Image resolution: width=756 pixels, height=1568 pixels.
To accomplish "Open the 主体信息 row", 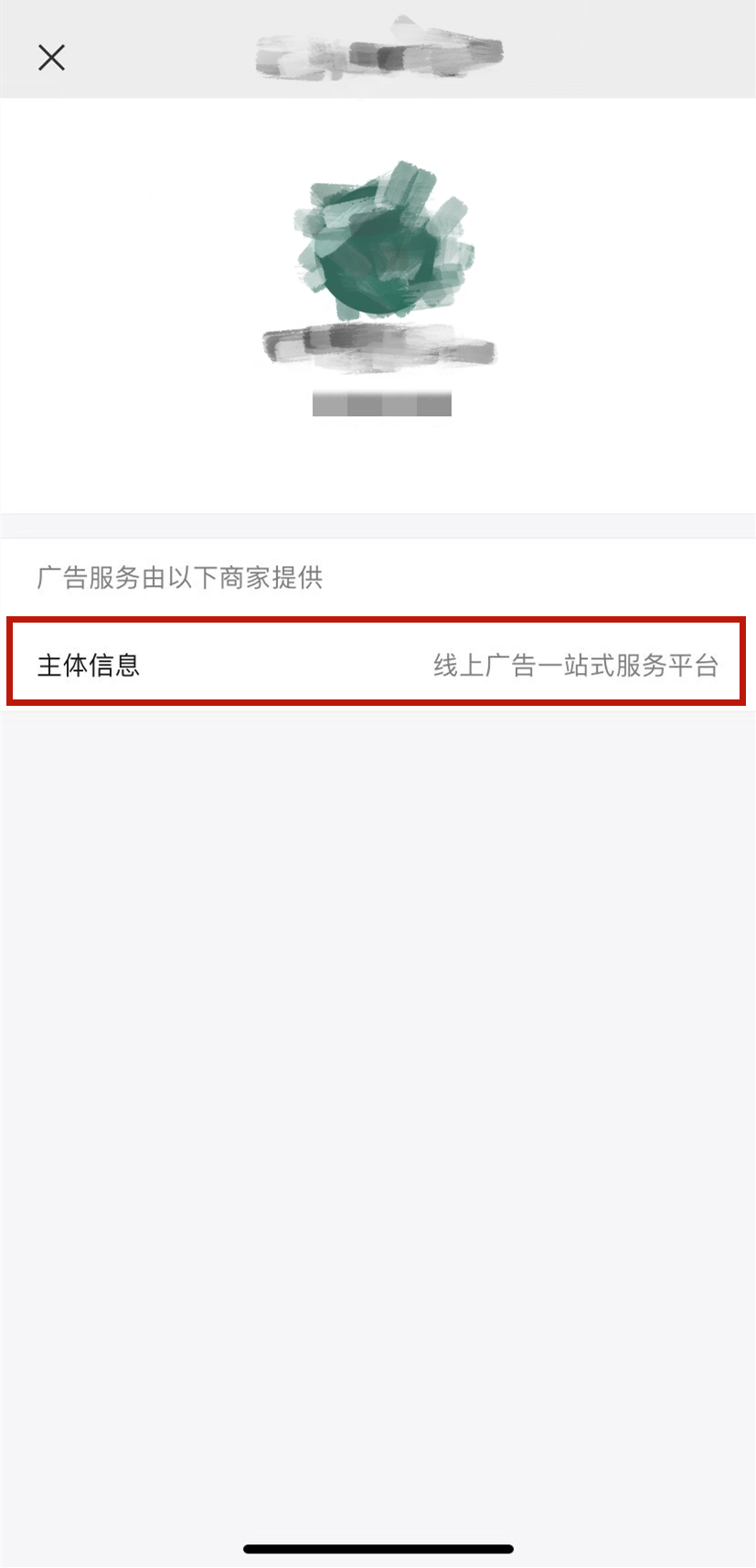I will [377, 665].
